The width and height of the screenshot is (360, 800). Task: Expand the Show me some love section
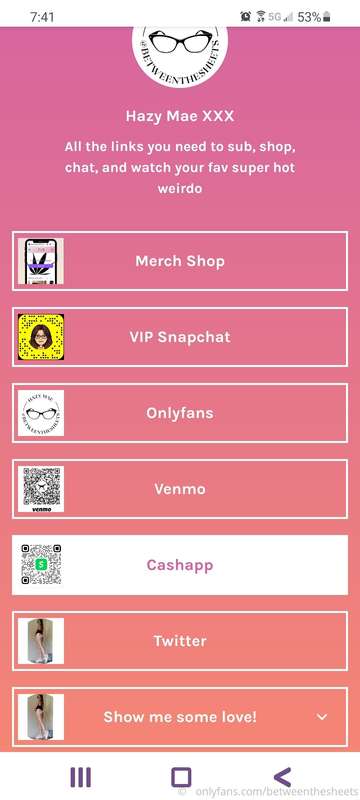pos(180,717)
